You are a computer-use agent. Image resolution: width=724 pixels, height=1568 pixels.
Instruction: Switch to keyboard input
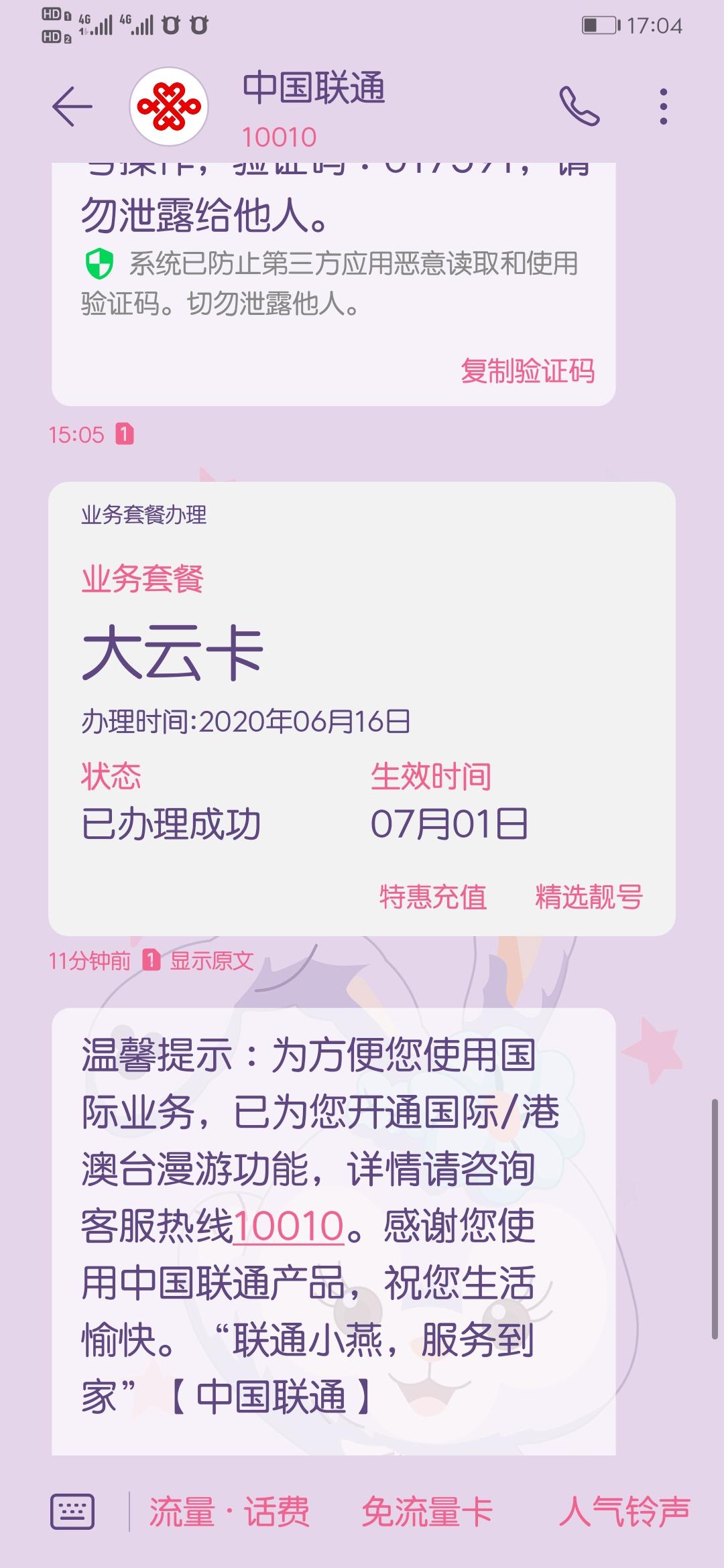[x=72, y=1512]
